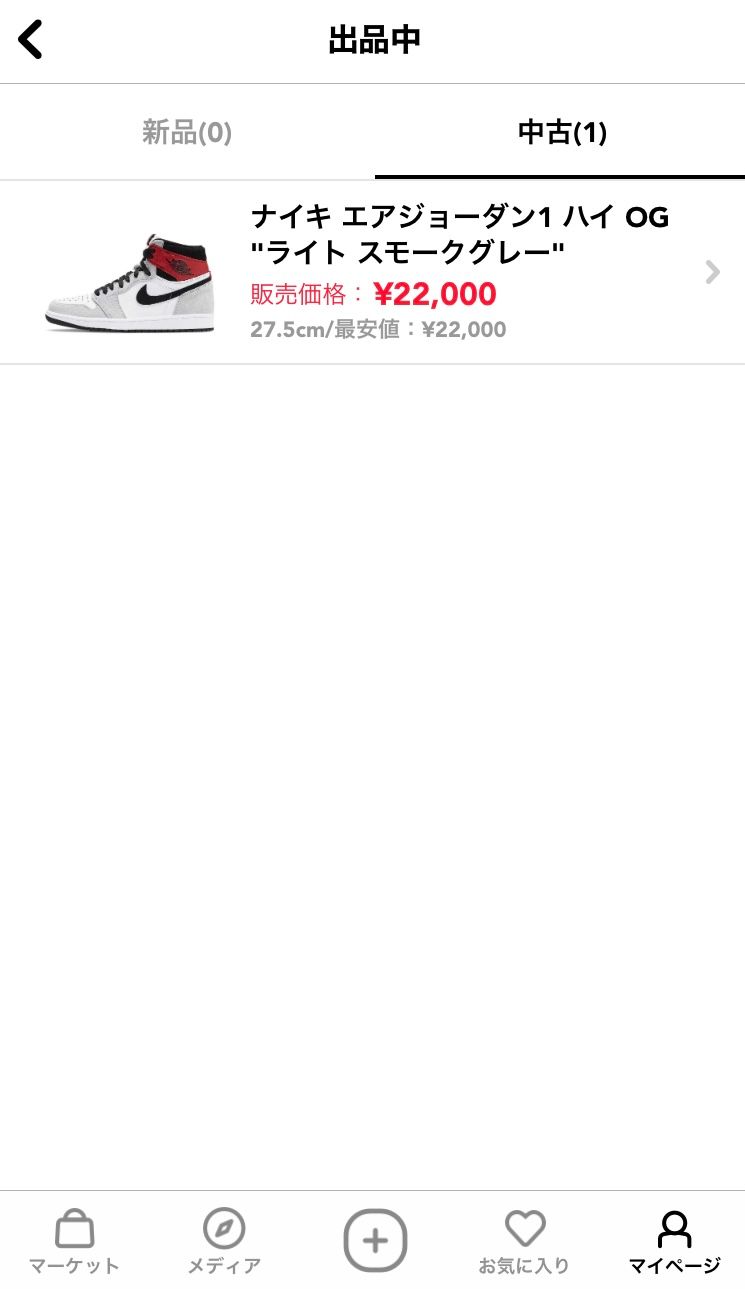
Task: Switch to the メディア tab
Action: [224, 1241]
